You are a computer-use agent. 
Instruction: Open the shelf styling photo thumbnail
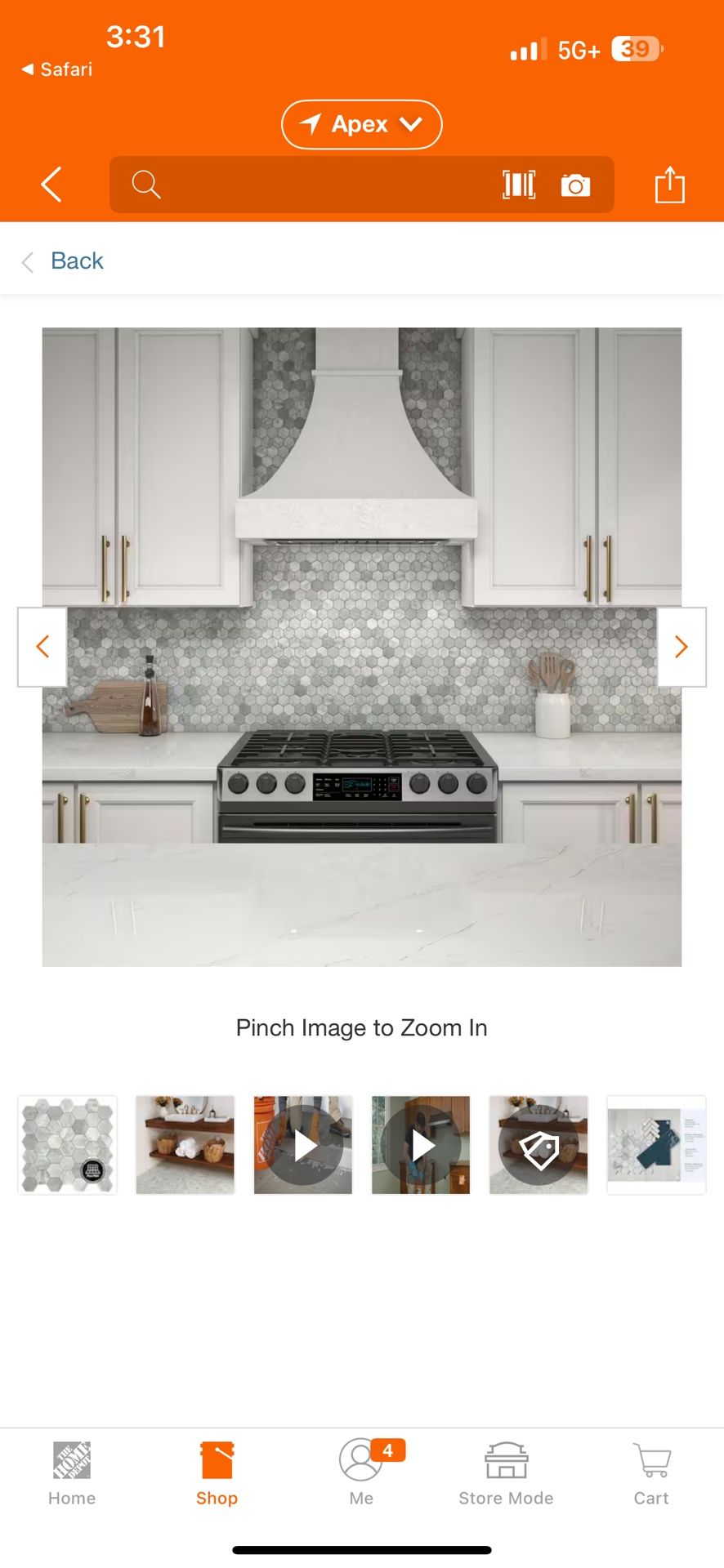pos(185,1144)
